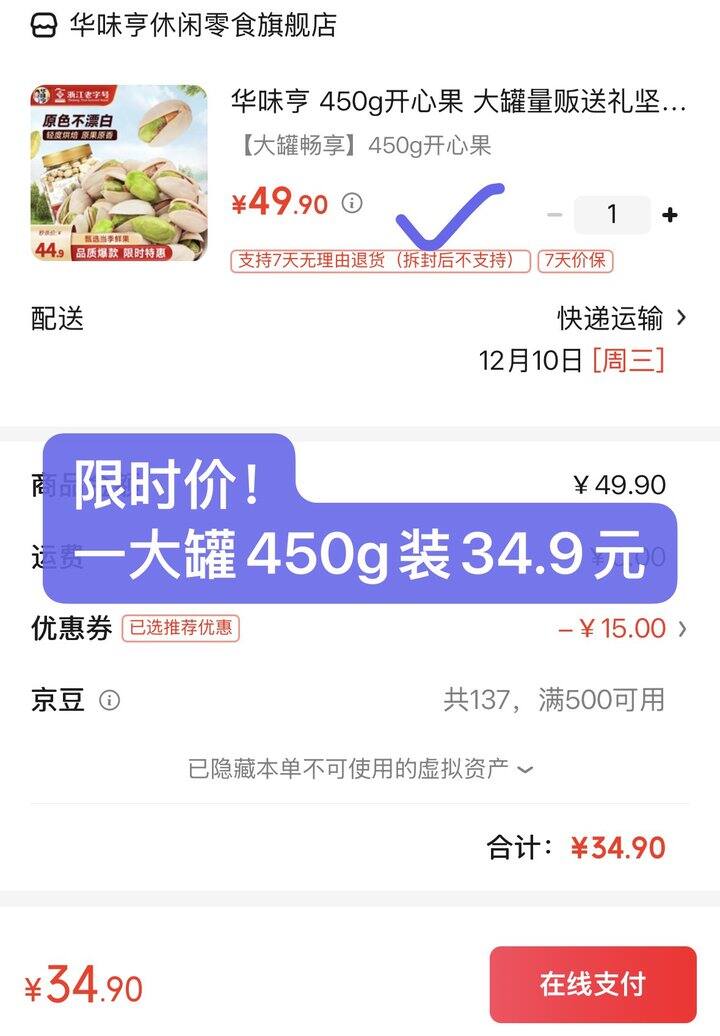The image size is (720, 1036).
Task: Open the 配送 快递运输 delivery options
Action: 622,319
